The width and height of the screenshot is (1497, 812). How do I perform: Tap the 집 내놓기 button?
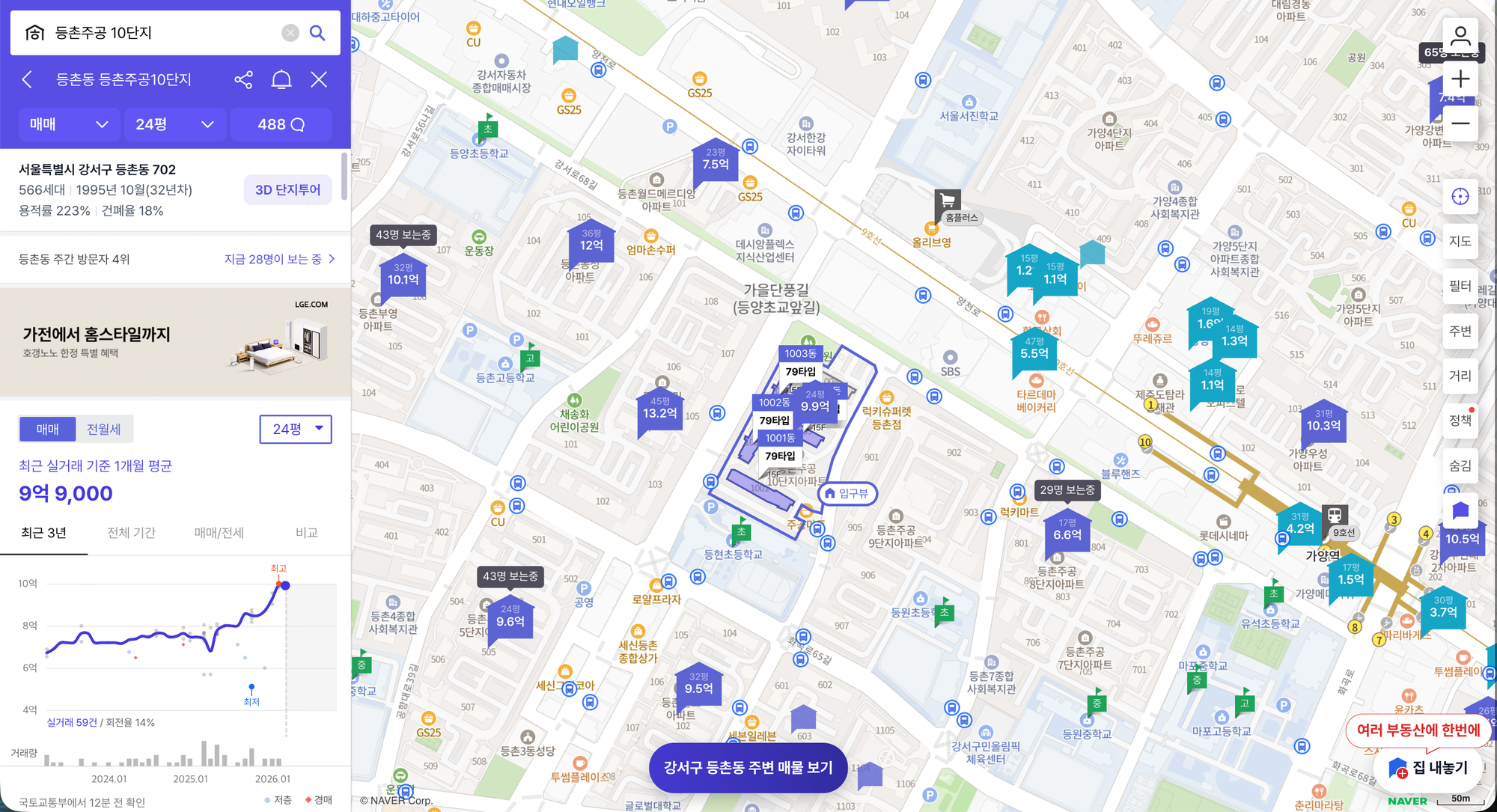(x=1429, y=768)
